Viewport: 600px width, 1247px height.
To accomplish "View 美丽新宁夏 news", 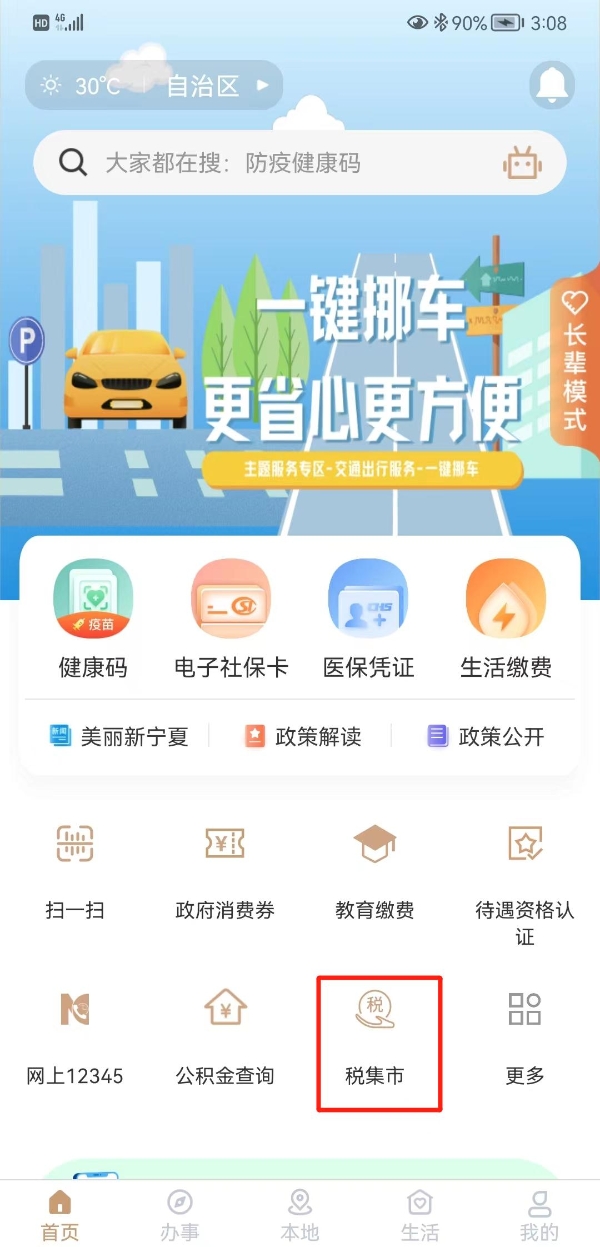I will pos(120,737).
